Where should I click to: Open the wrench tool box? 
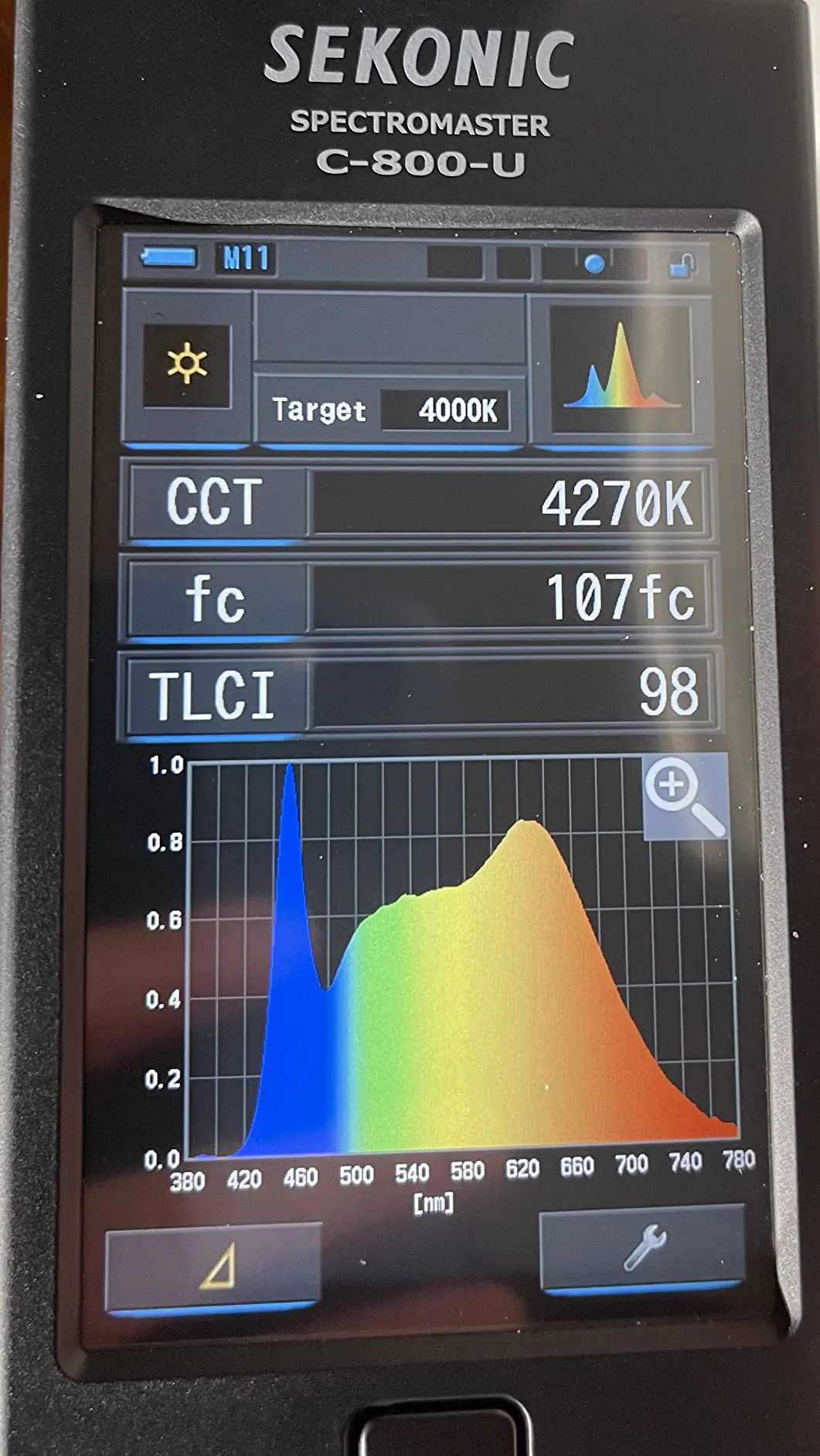pos(643,1246)
